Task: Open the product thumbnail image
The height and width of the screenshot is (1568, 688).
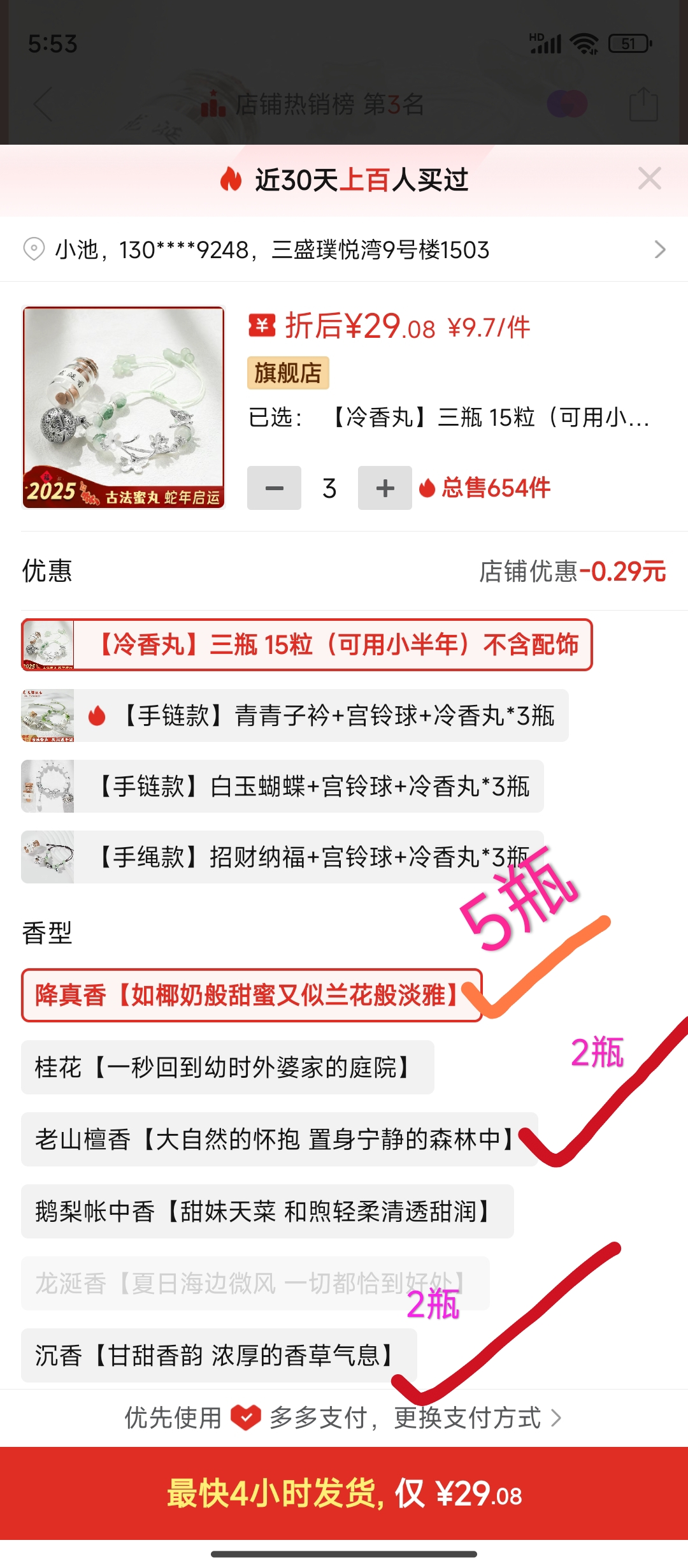Action: click(x=124, y=408)
